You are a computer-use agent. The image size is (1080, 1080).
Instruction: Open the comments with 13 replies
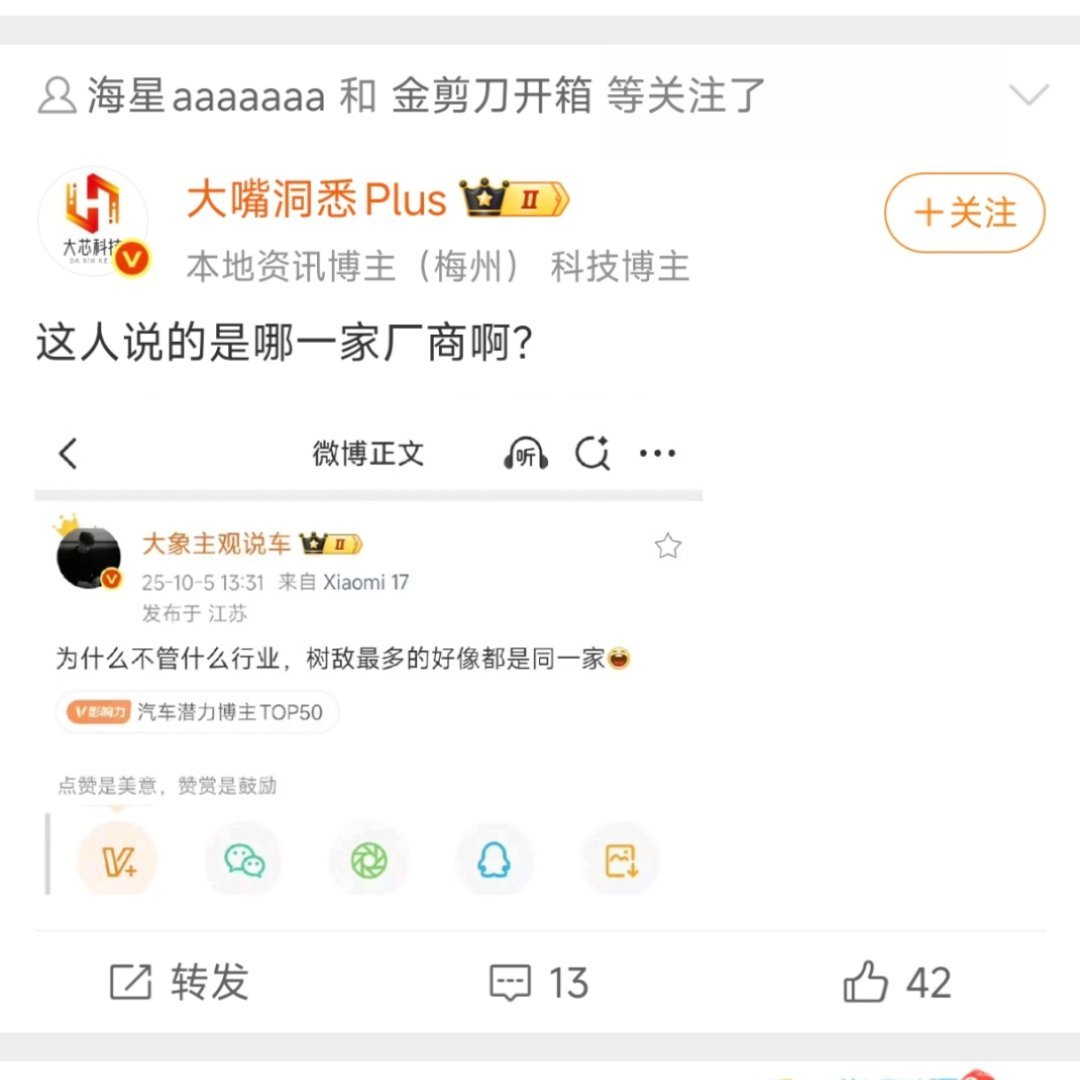click(x=539, y=982)
